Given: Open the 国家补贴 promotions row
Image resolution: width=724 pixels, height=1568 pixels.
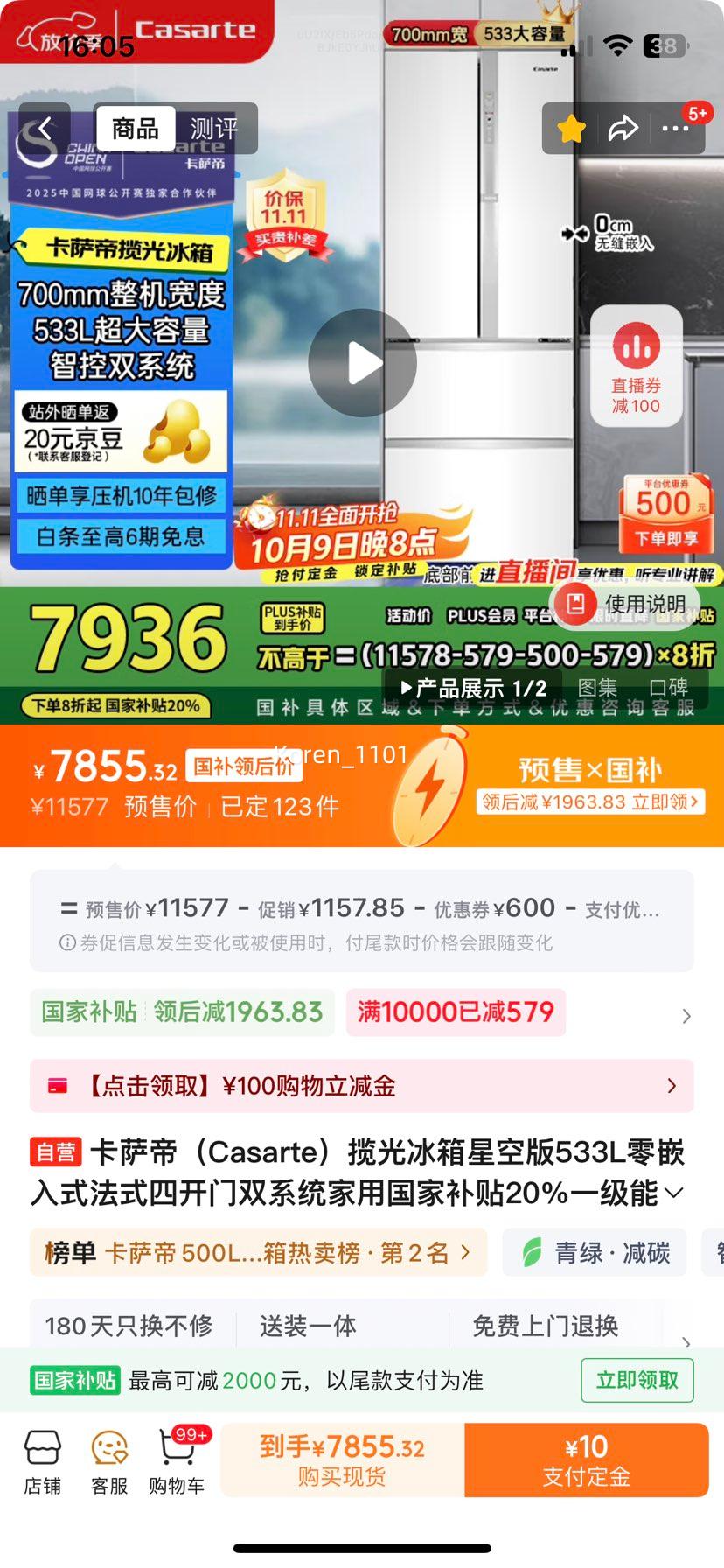Looking at the screenshot, I should coord(686,1015).
